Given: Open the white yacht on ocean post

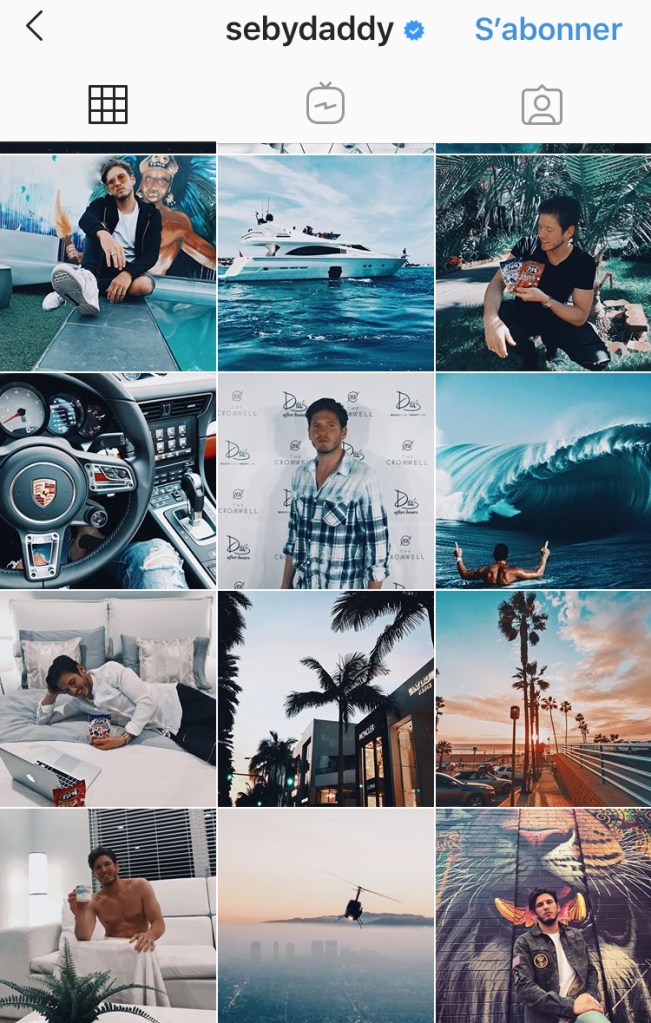Looking at the screenshot, I should 325,263.
